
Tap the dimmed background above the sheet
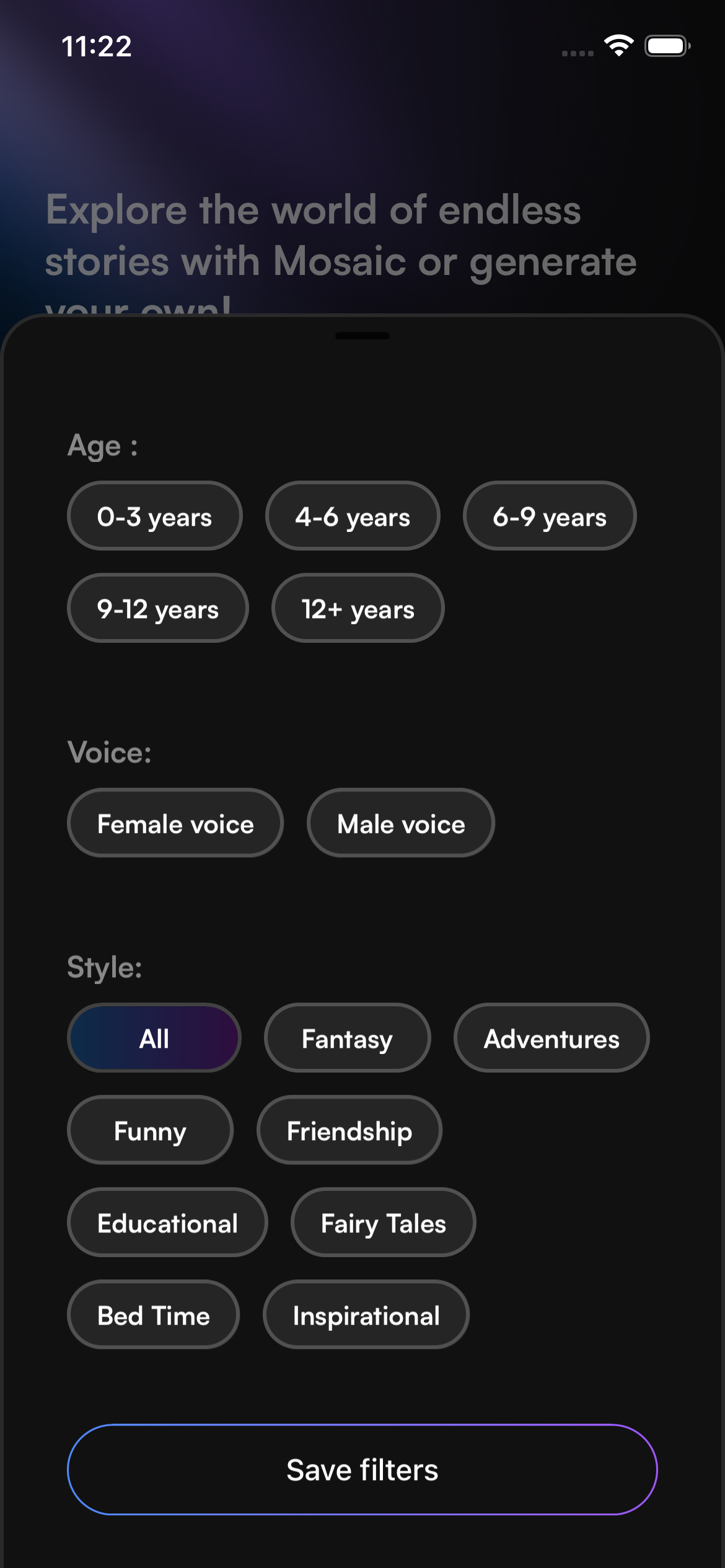click(x=362, y=155)
